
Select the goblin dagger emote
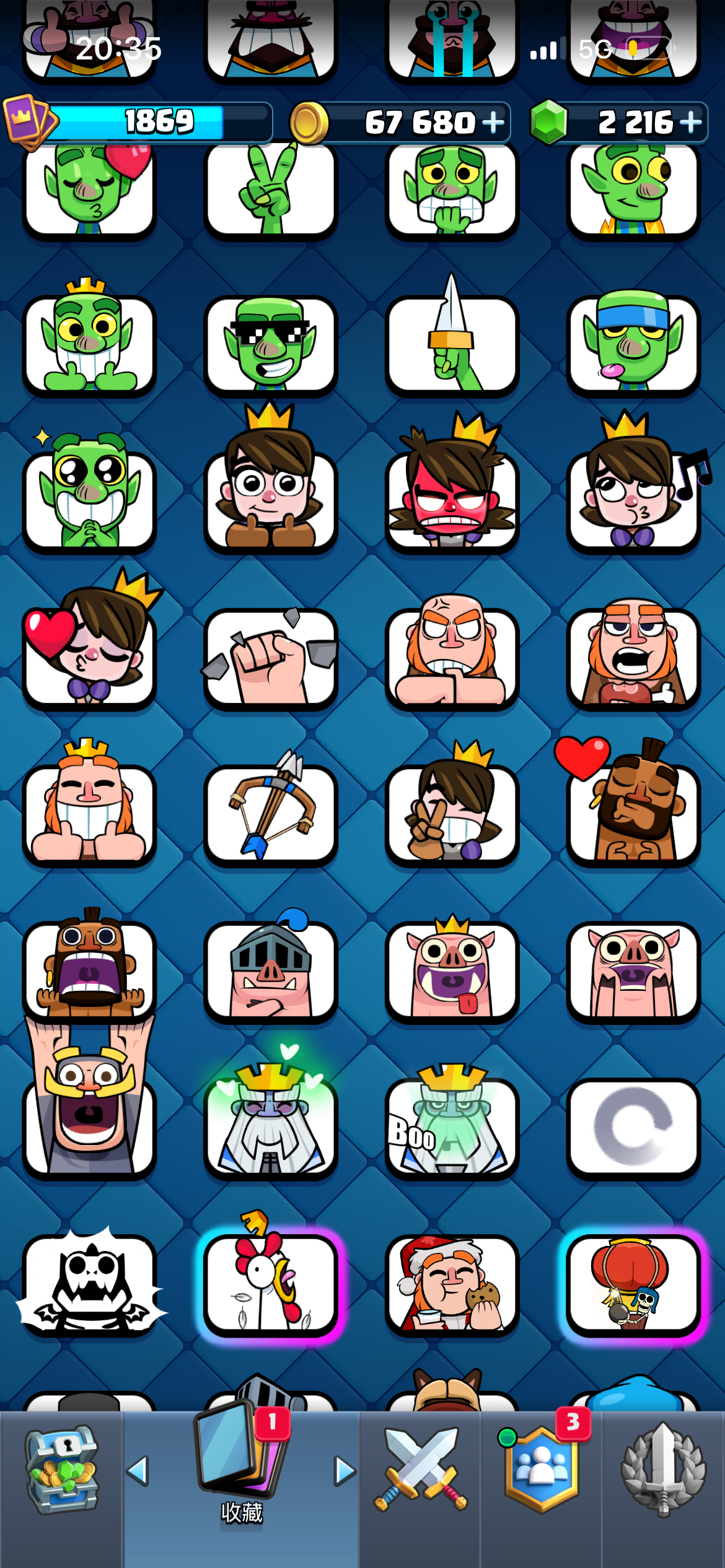coord(452,337)
